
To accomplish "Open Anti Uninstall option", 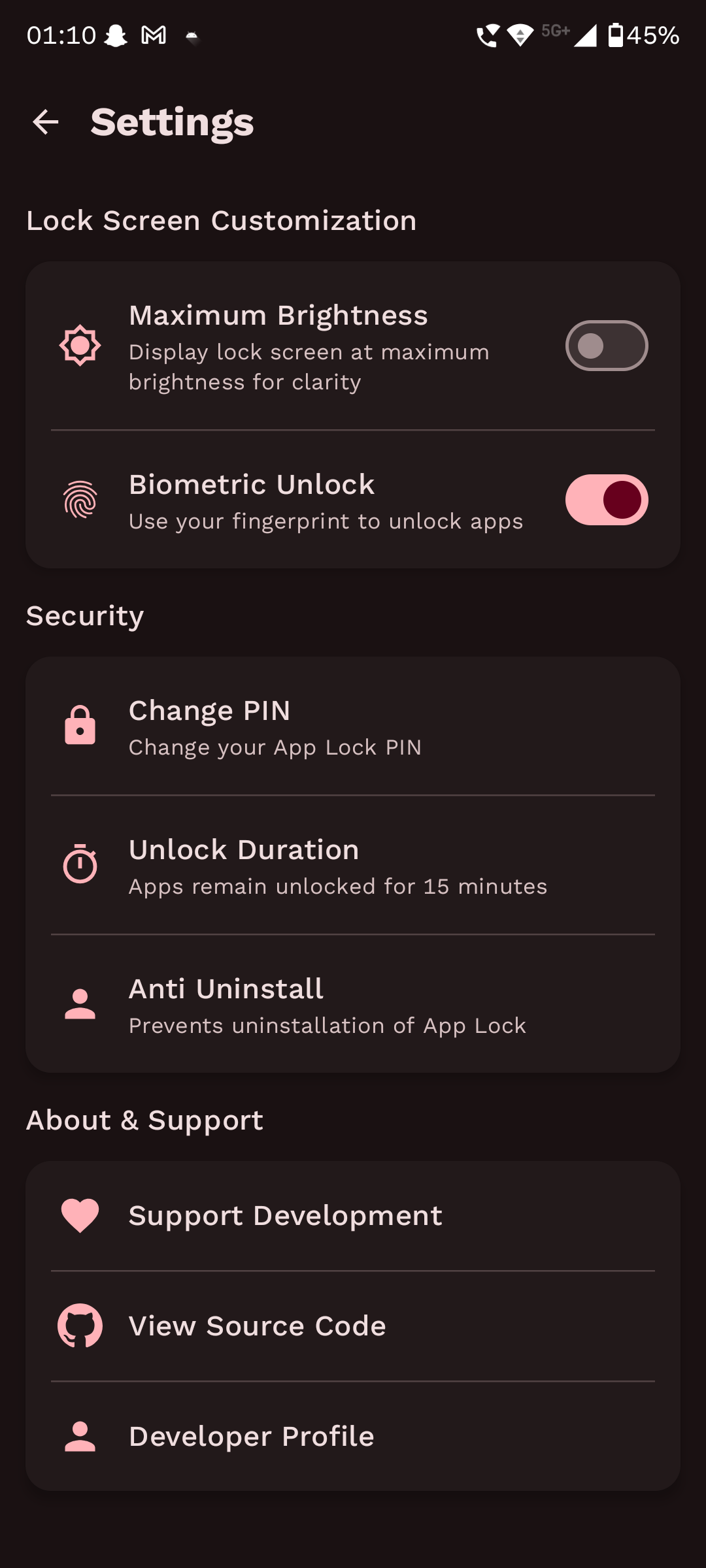I will (353, 1005).
